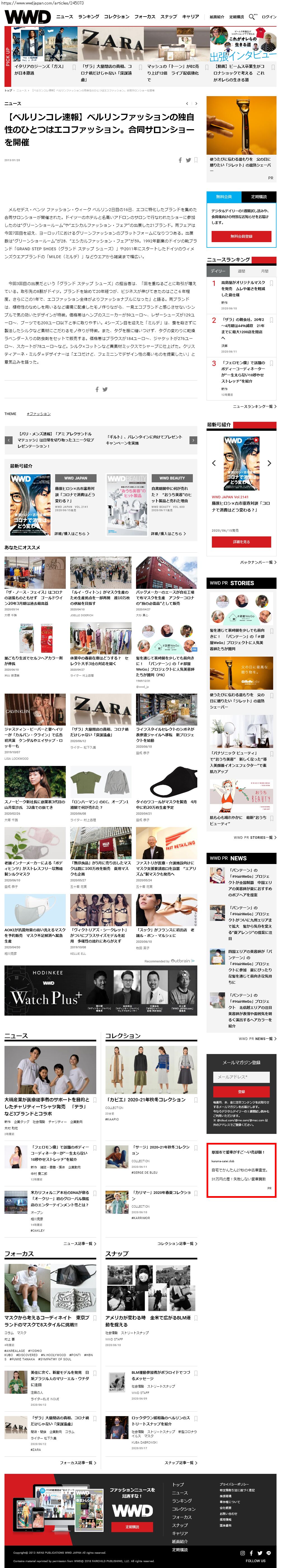This screenshot has height=1568, width=281.
Task: Tap the 無料会員登録 registration button
Action: click(242, 236)
